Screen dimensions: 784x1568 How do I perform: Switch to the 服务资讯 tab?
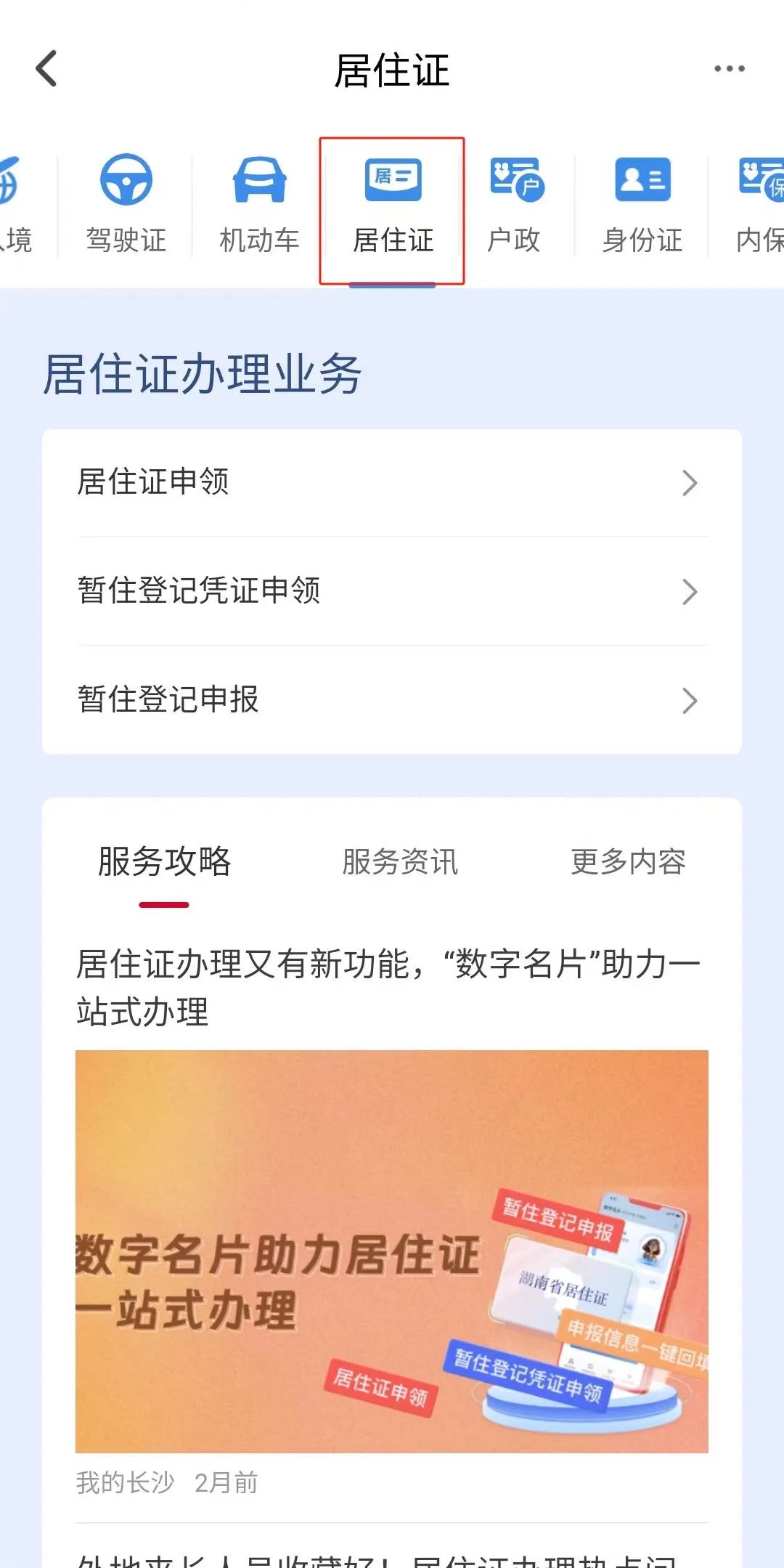pos(400,862)
